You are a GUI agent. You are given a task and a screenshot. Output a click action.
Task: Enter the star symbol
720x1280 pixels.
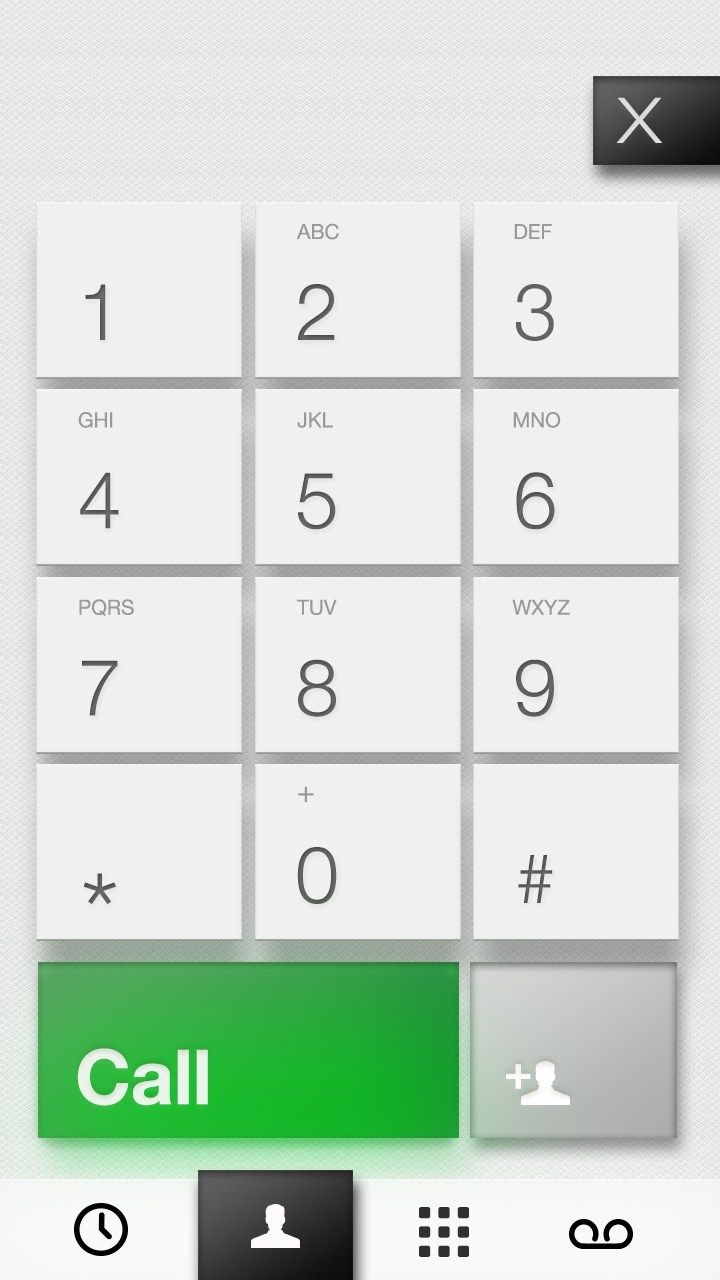point(139,852)
